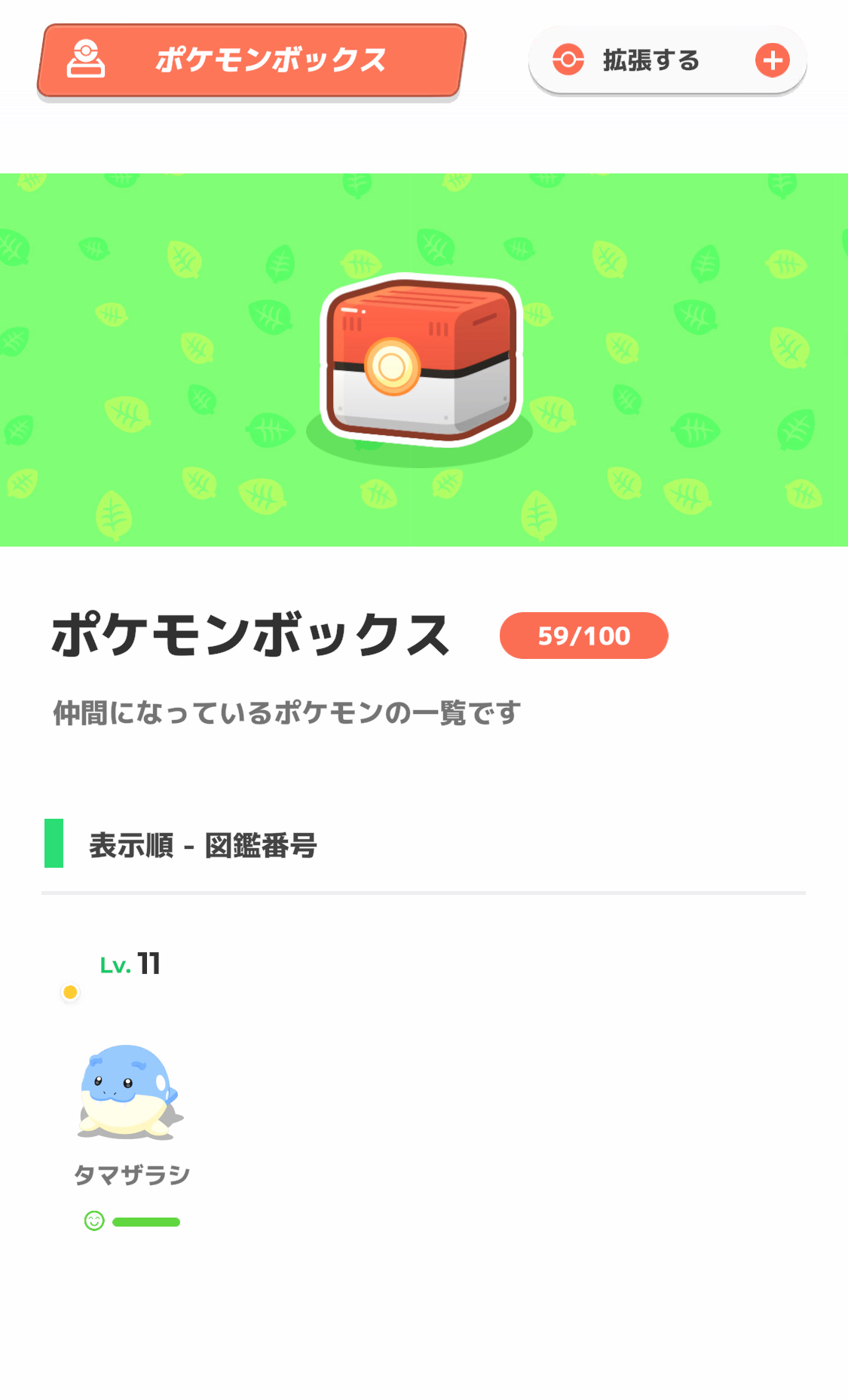Tap 拡張する to expand the box
Viewport: 848px width, 1400px height.
(667, 60)
